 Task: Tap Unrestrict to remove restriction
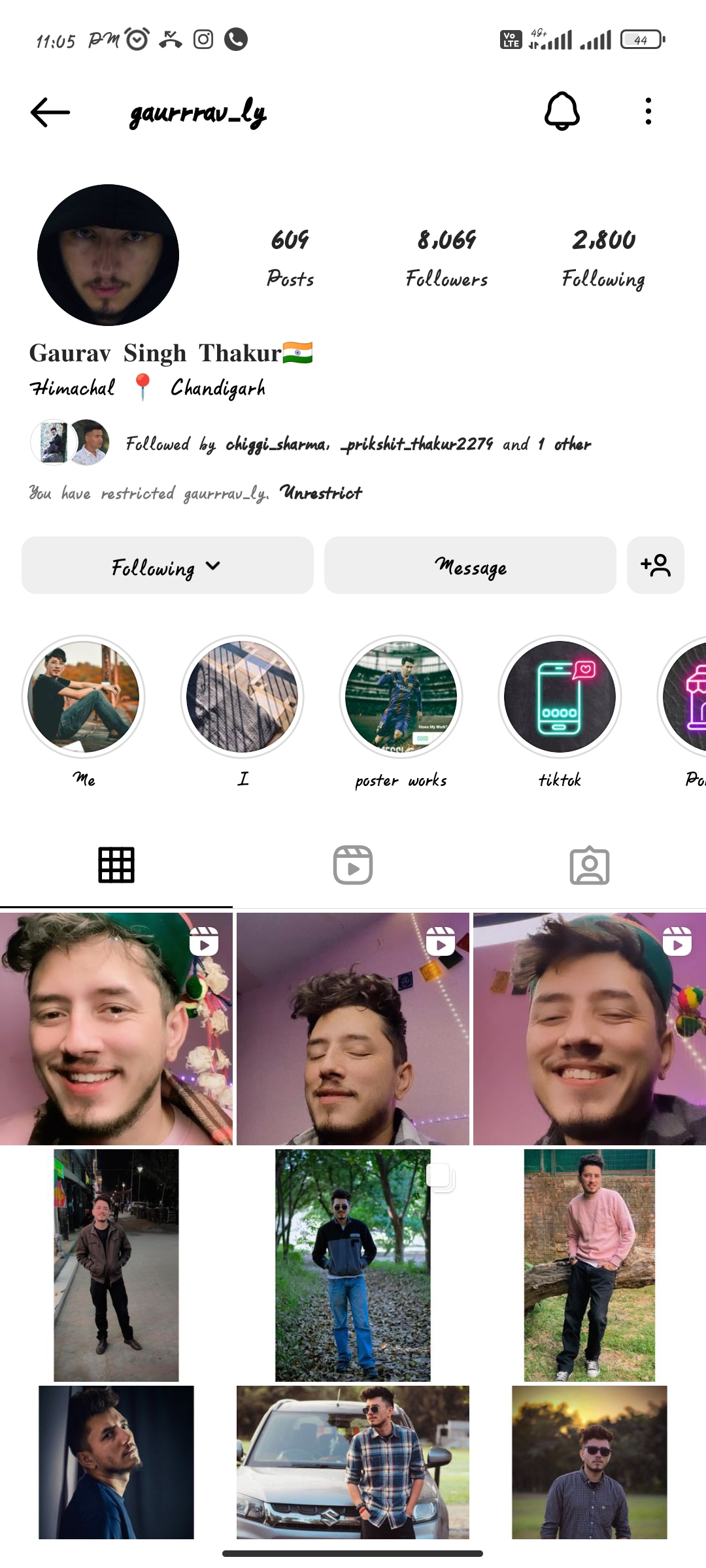point(320,493)
